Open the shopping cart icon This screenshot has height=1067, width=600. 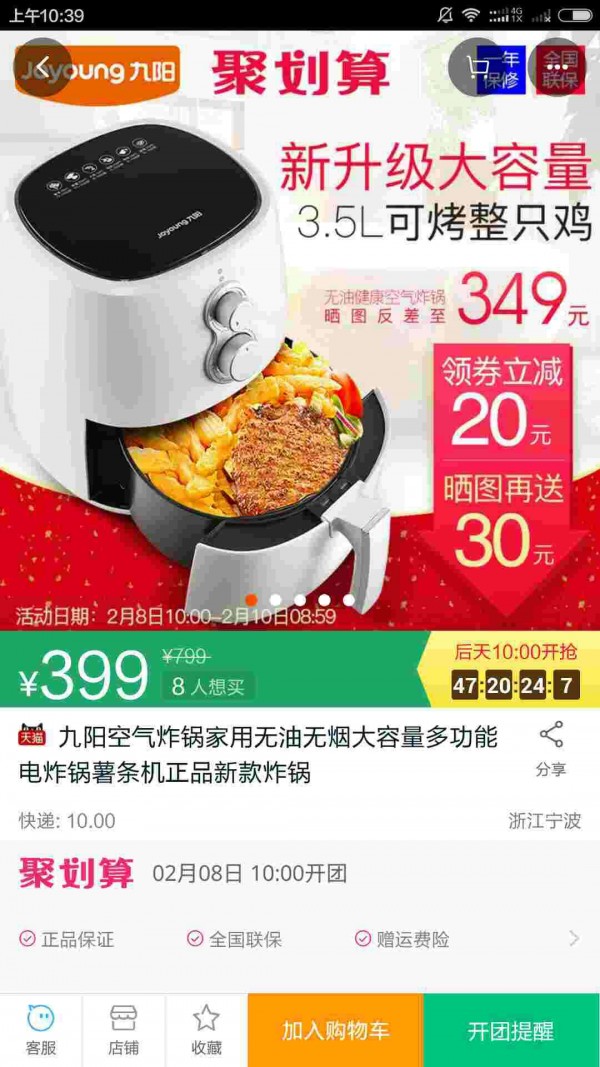click(x=481, y=69)
